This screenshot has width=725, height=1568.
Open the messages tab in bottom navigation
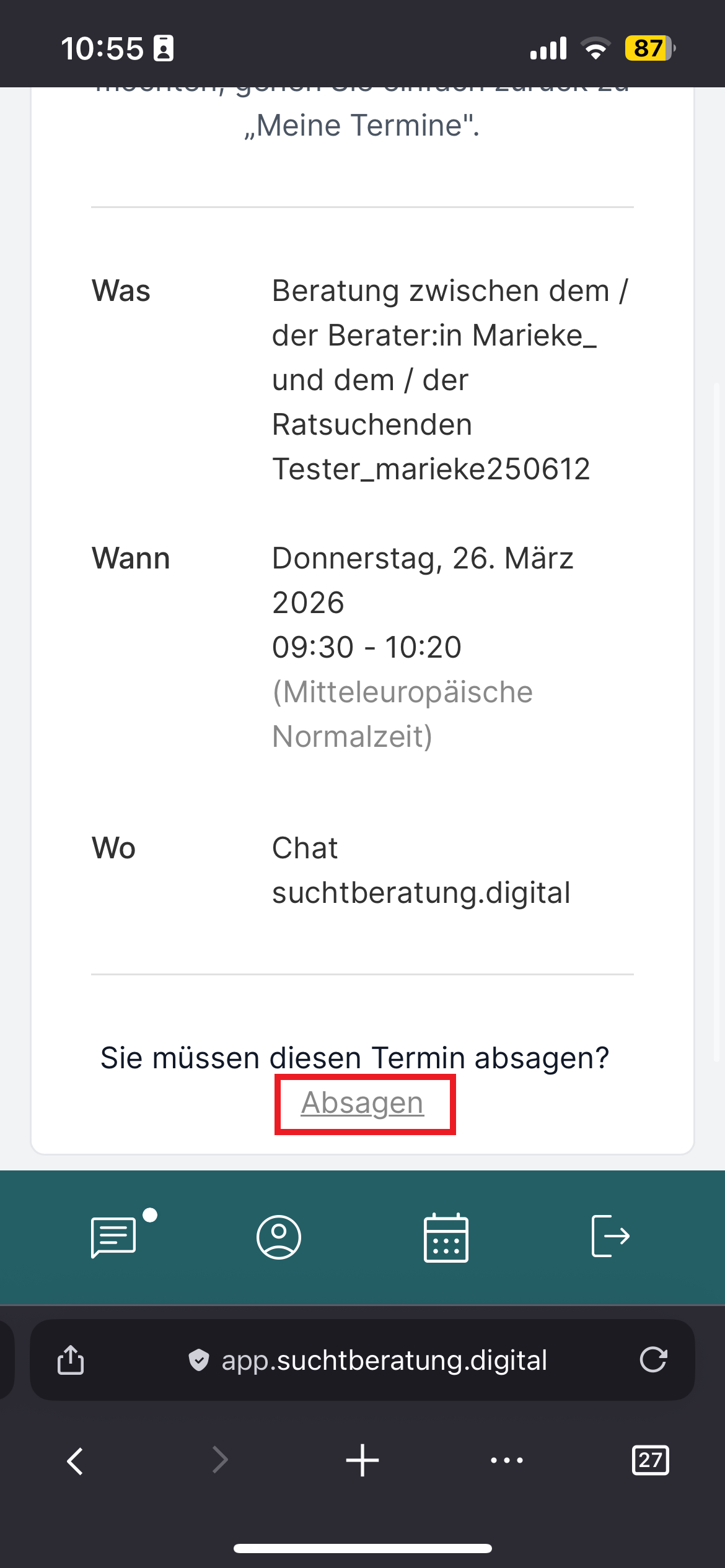(114, 1237)
